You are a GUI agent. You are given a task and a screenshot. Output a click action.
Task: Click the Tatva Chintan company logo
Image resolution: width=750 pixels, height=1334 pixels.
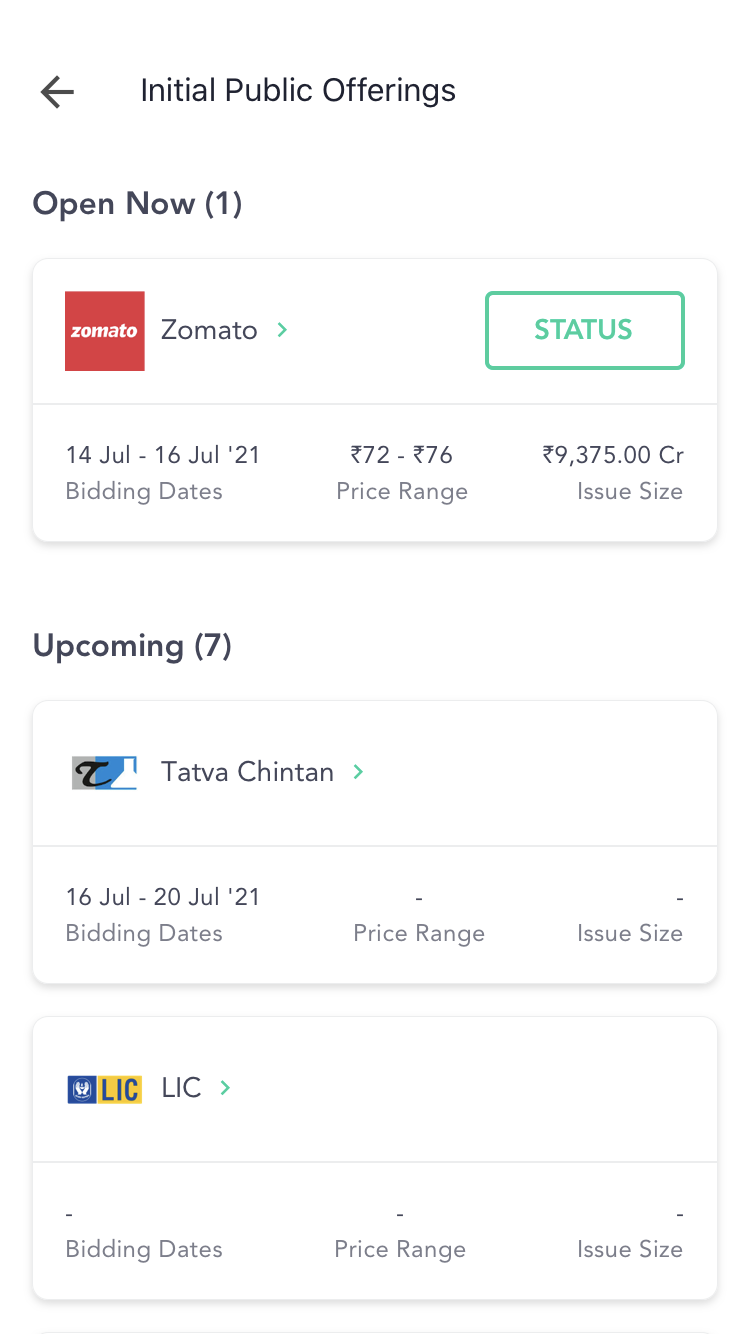(x=104, y=772)
